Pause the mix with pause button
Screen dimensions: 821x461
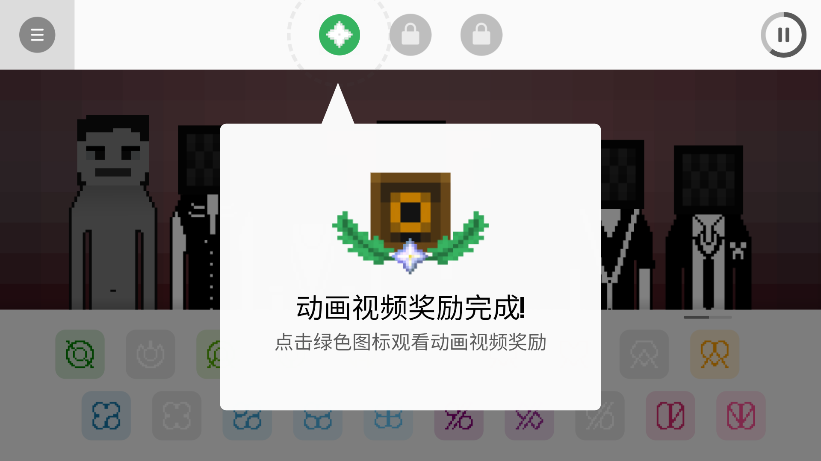point(783,35)
